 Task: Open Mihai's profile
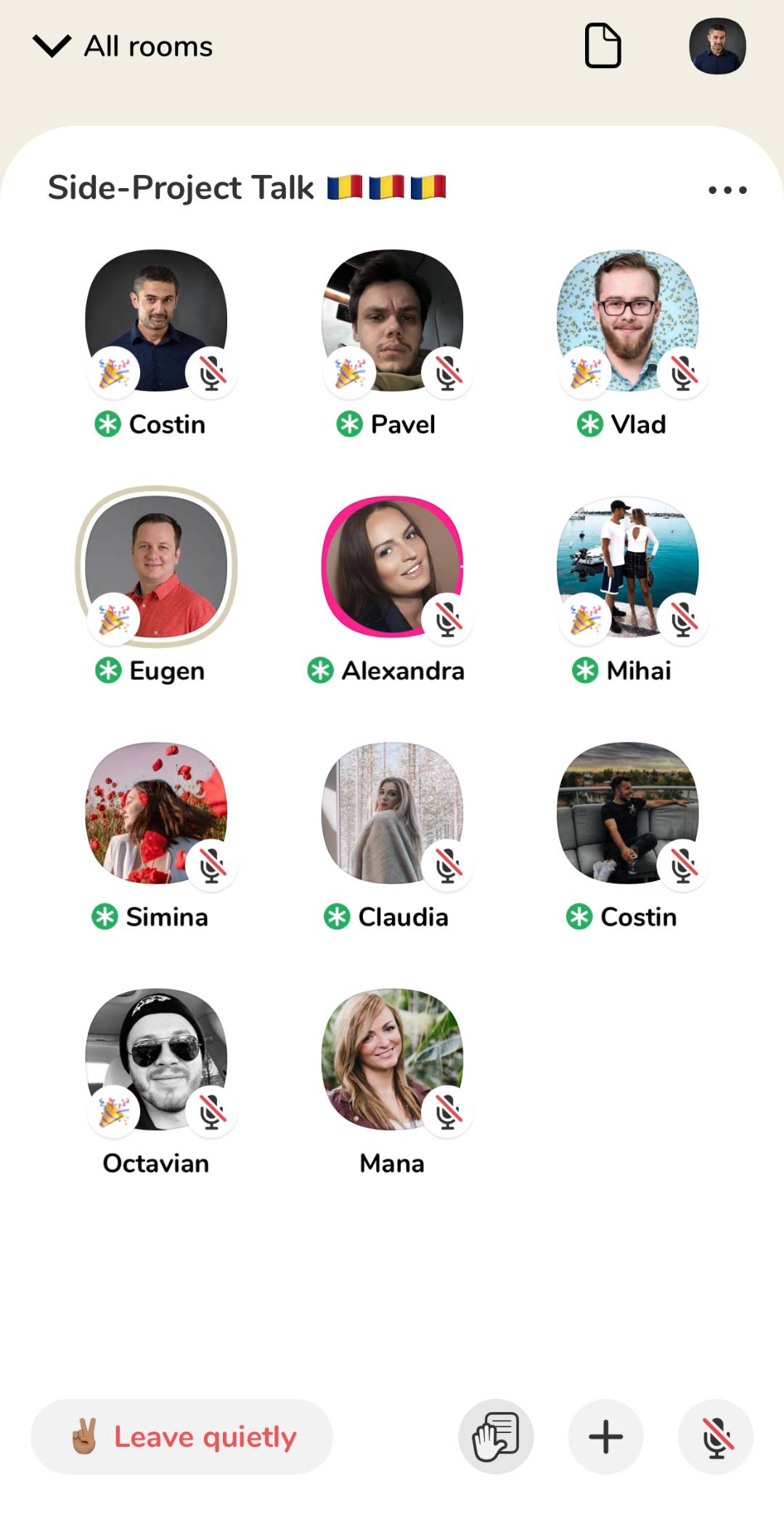627,567
